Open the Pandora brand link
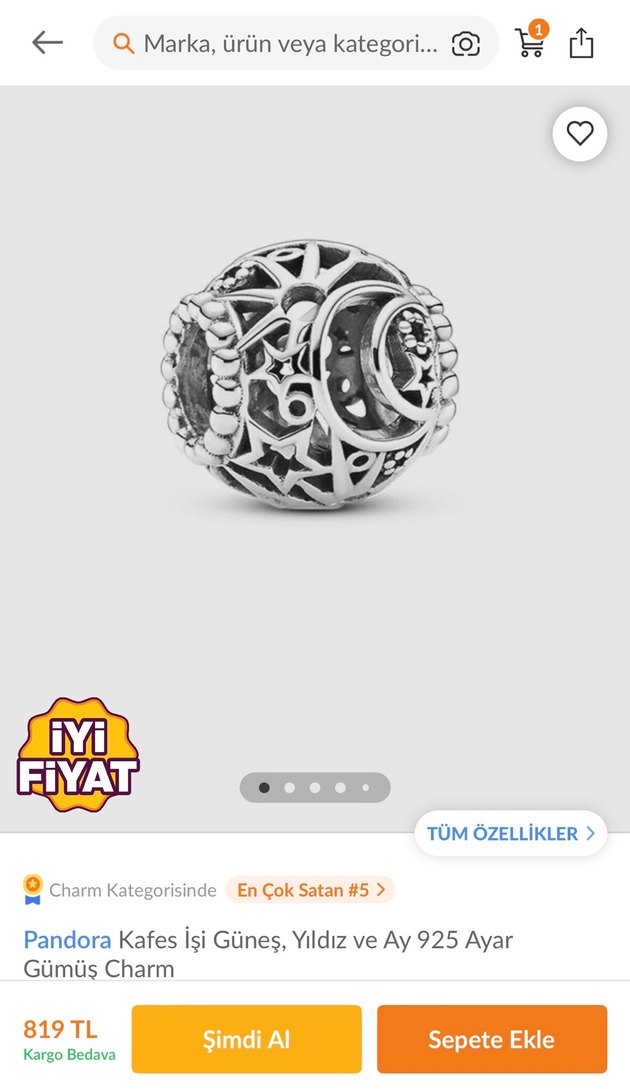 67,940
